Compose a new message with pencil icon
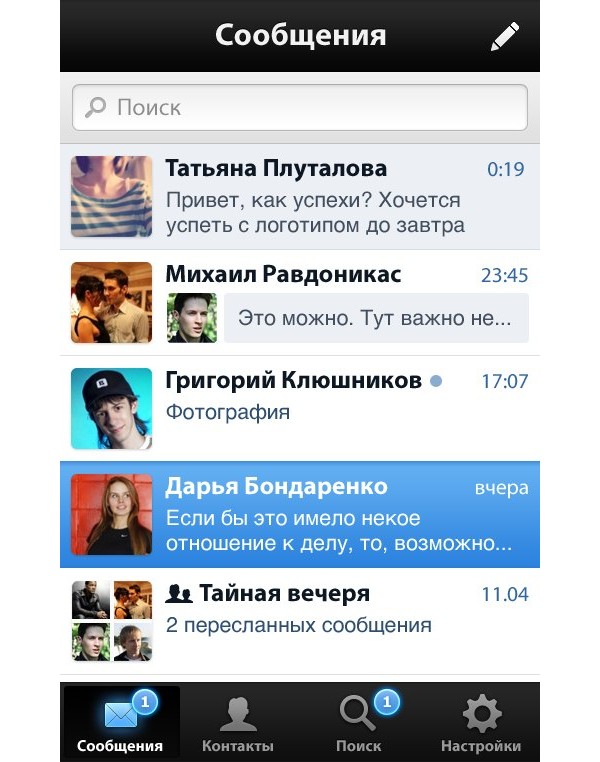The height and width of the screenshot is (762, 600). [x=505, y=37]
